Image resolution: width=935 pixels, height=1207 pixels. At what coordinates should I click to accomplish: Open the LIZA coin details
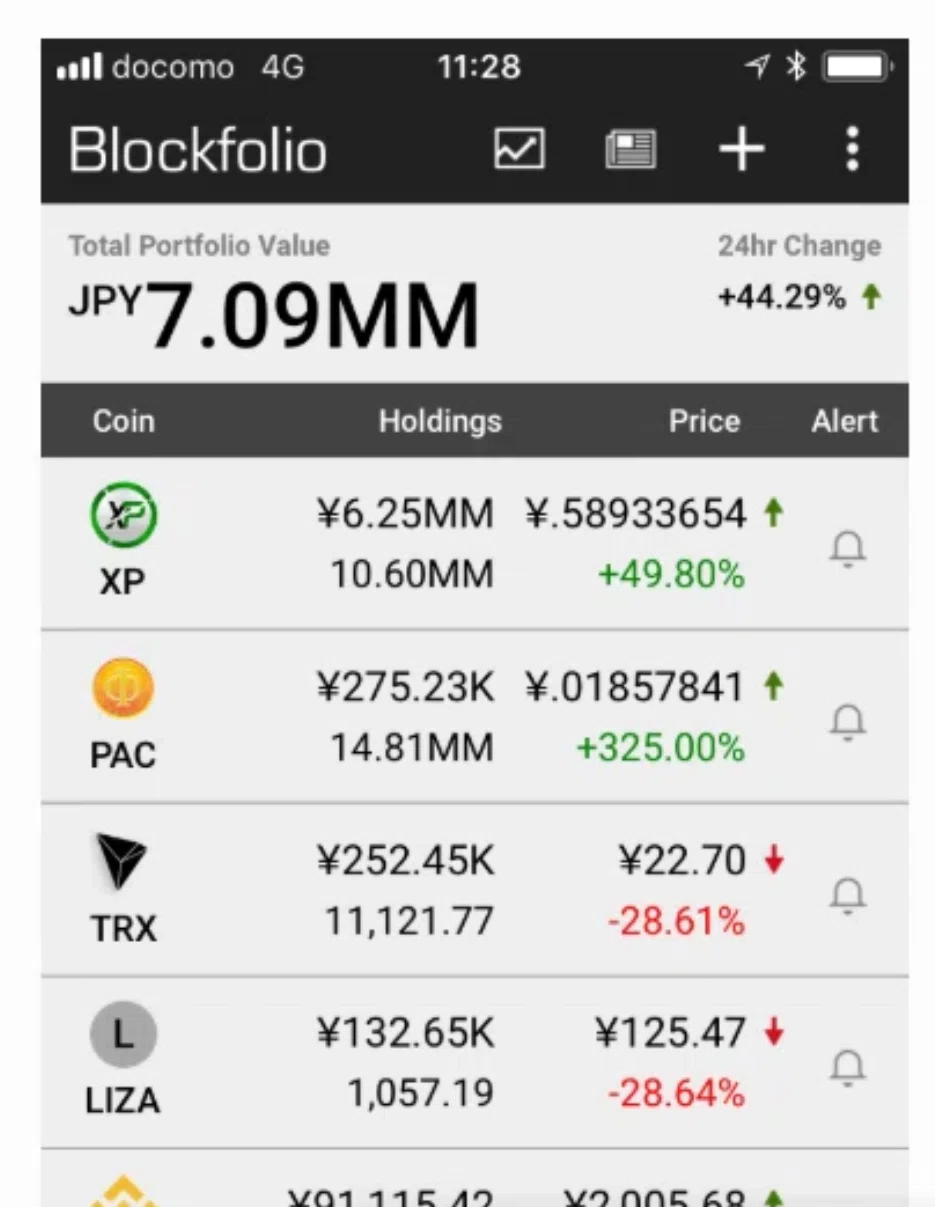[x=475, y=1062]
